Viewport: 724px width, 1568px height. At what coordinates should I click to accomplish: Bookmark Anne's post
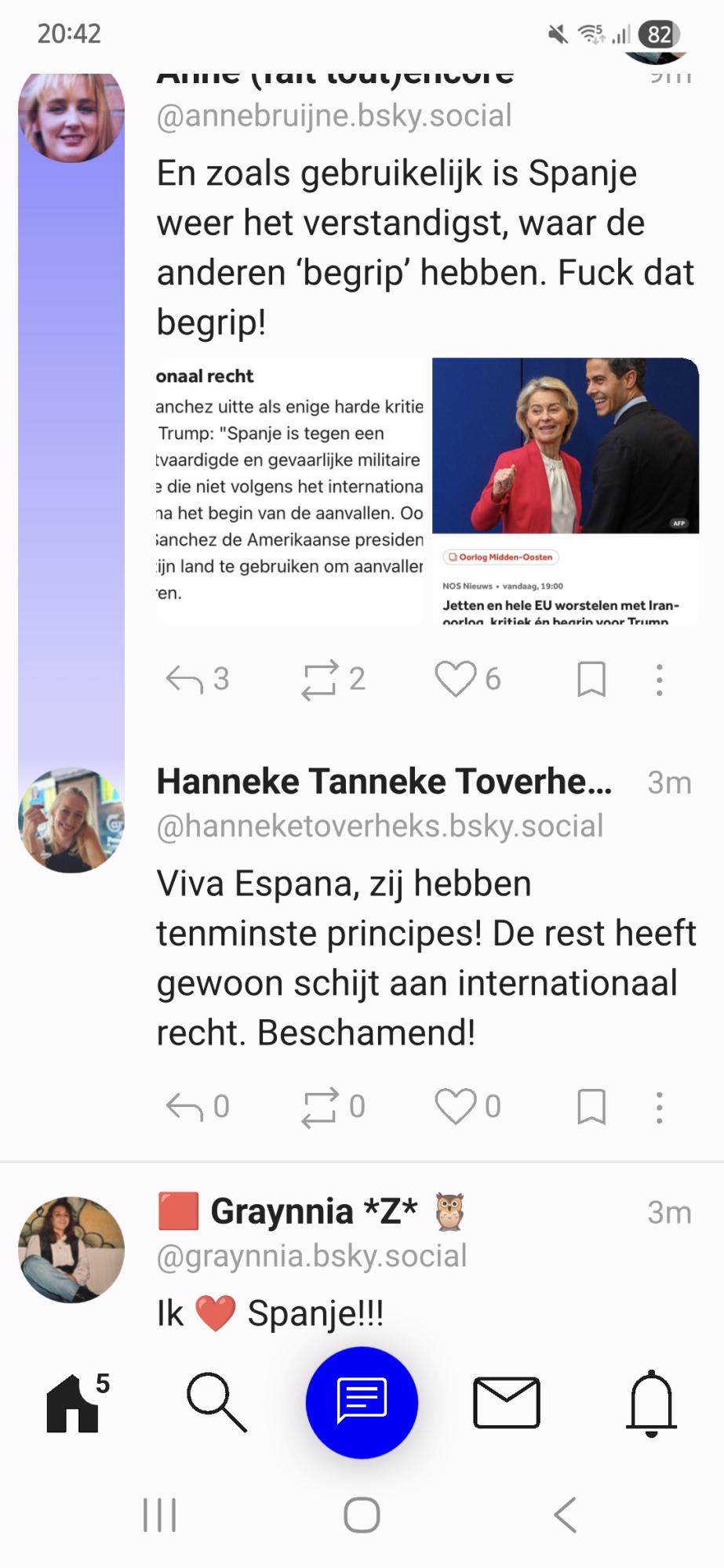pos(591,679)
